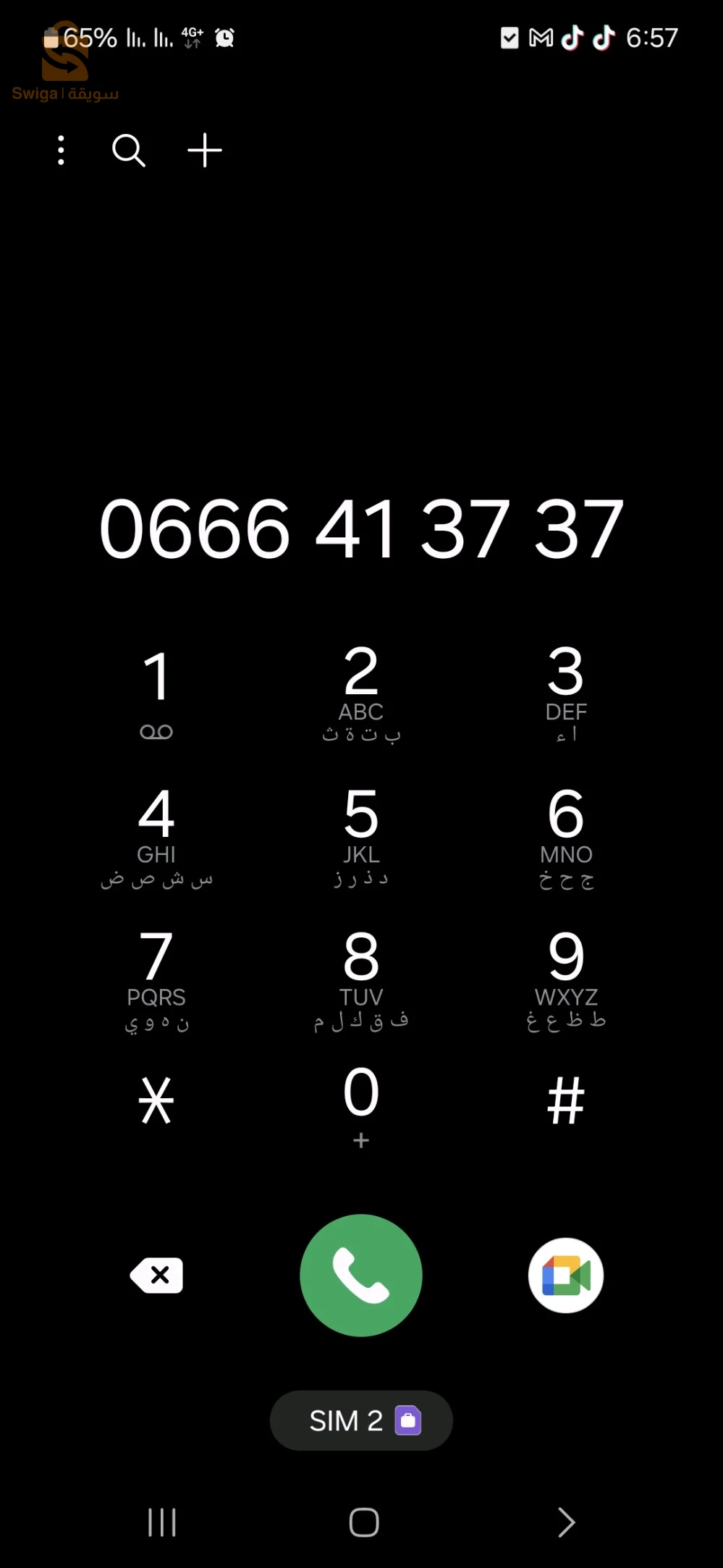Enter digit 9 WXYZ
The width and height of the screenshot is (723, 1568).
566,979
